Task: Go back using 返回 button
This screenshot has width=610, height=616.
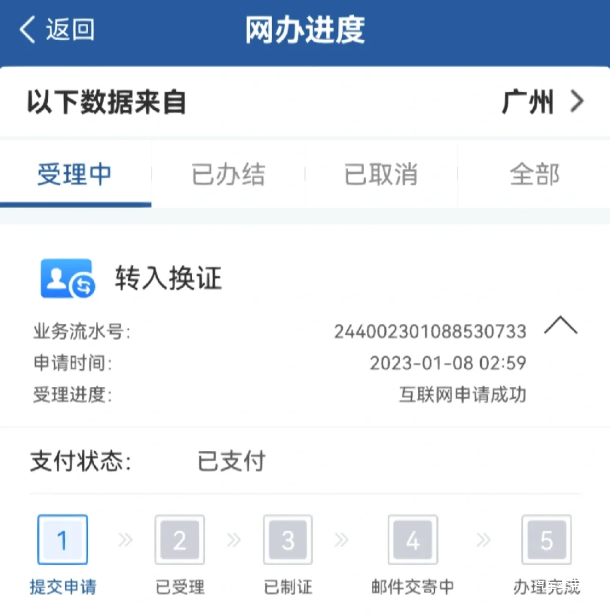Action: tap(57, 30)
